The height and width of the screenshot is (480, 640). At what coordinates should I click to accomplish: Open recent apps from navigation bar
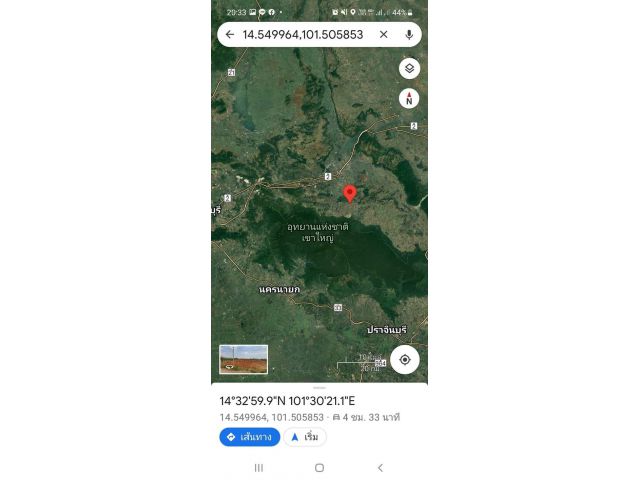(x=258, y=467)
